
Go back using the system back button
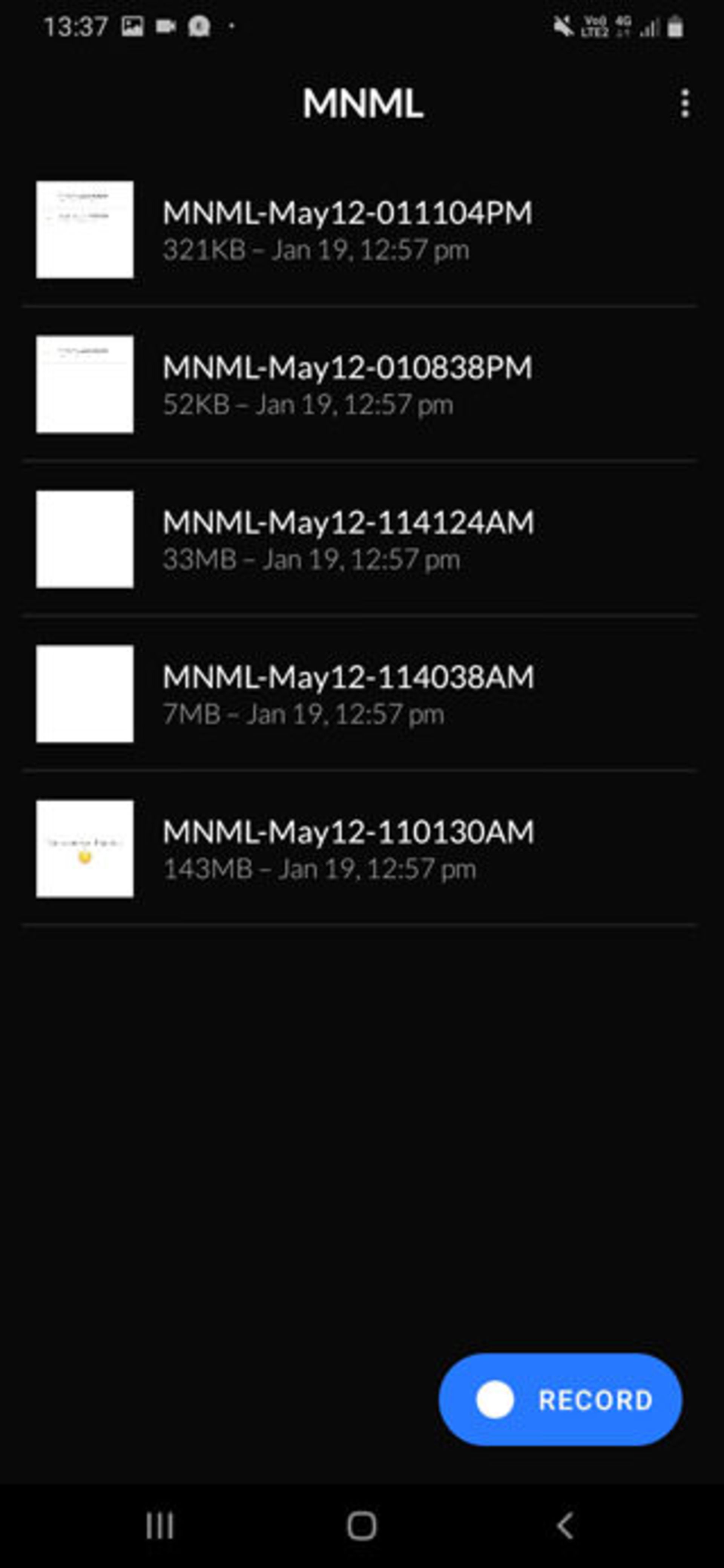[x=565, y=1525]
